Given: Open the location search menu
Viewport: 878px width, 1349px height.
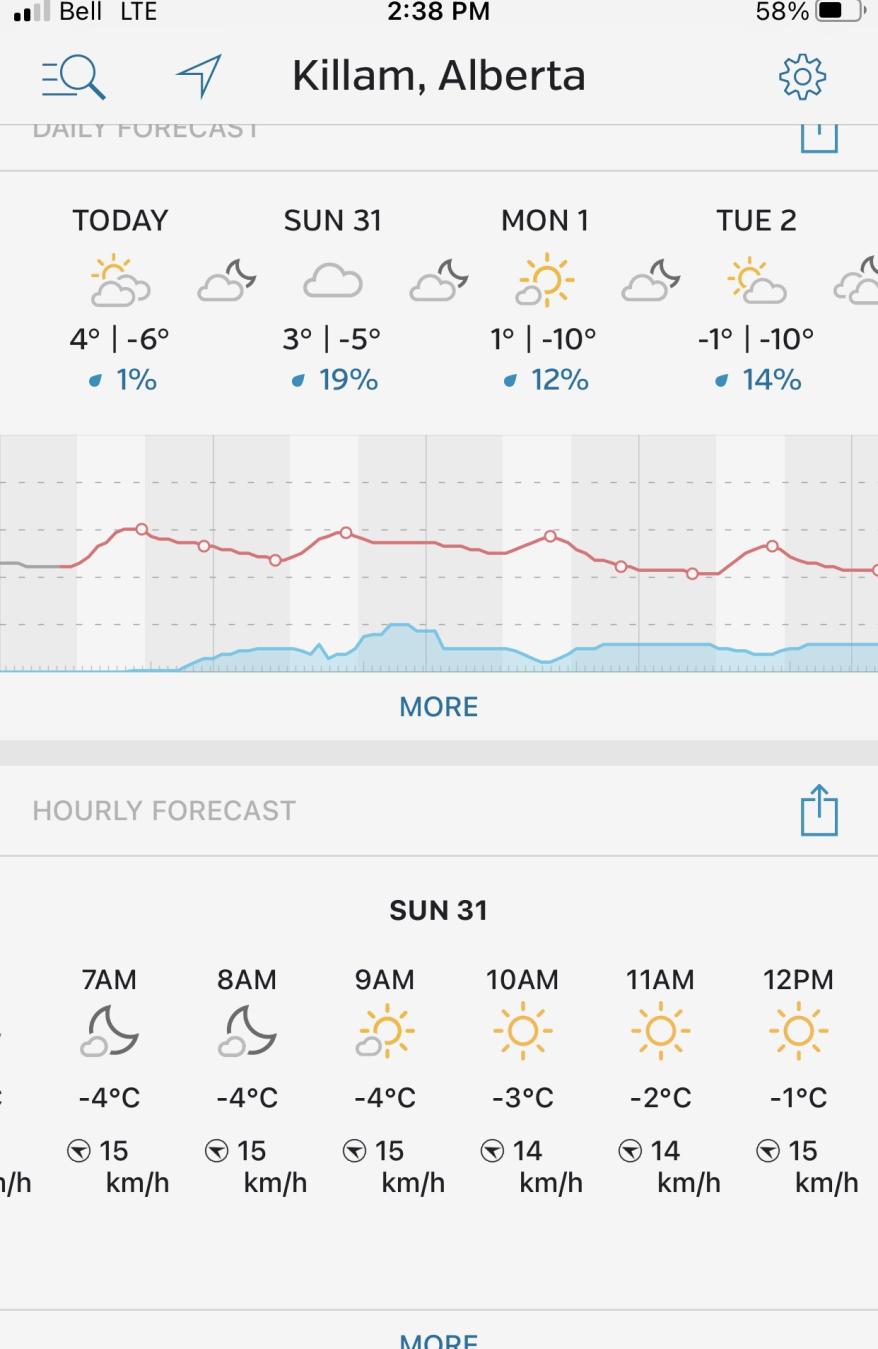Looking at the screenshot, I should click(x=73, y=77).
